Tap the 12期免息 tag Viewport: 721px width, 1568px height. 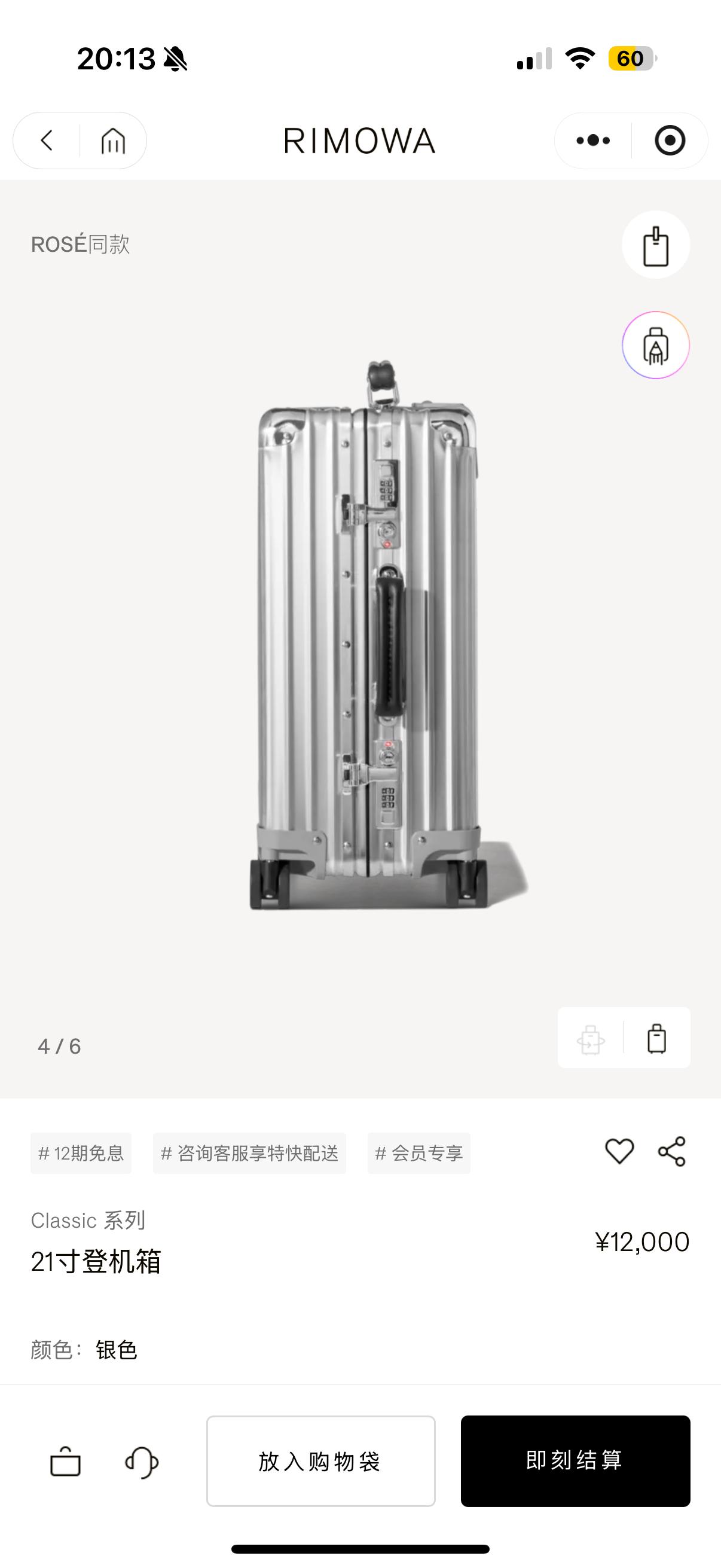81,1153
